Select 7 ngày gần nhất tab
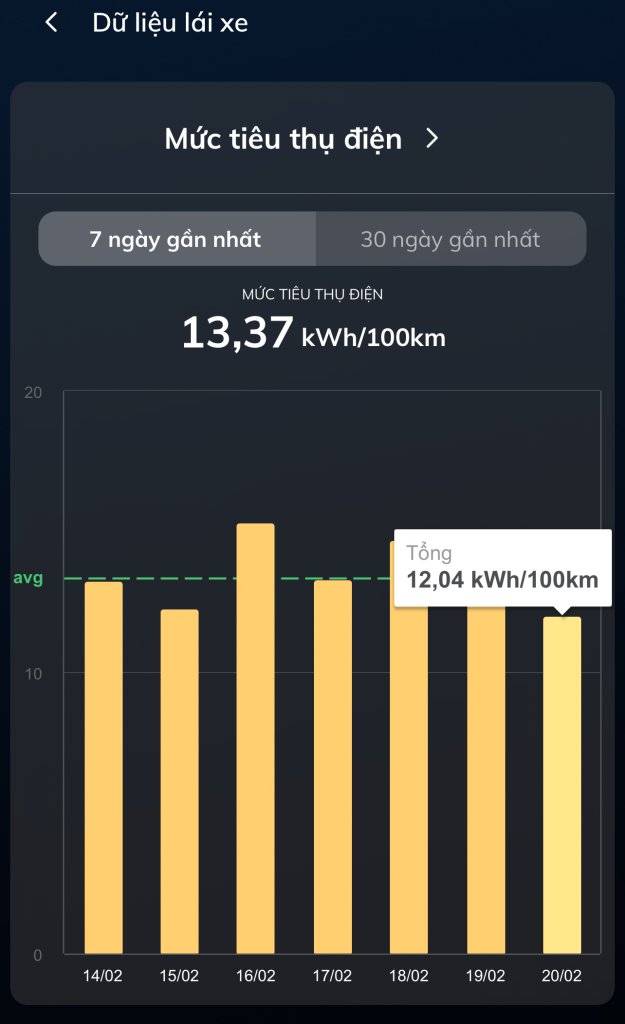The width and height of the screenshot is (625, 1024). point(177,239)
